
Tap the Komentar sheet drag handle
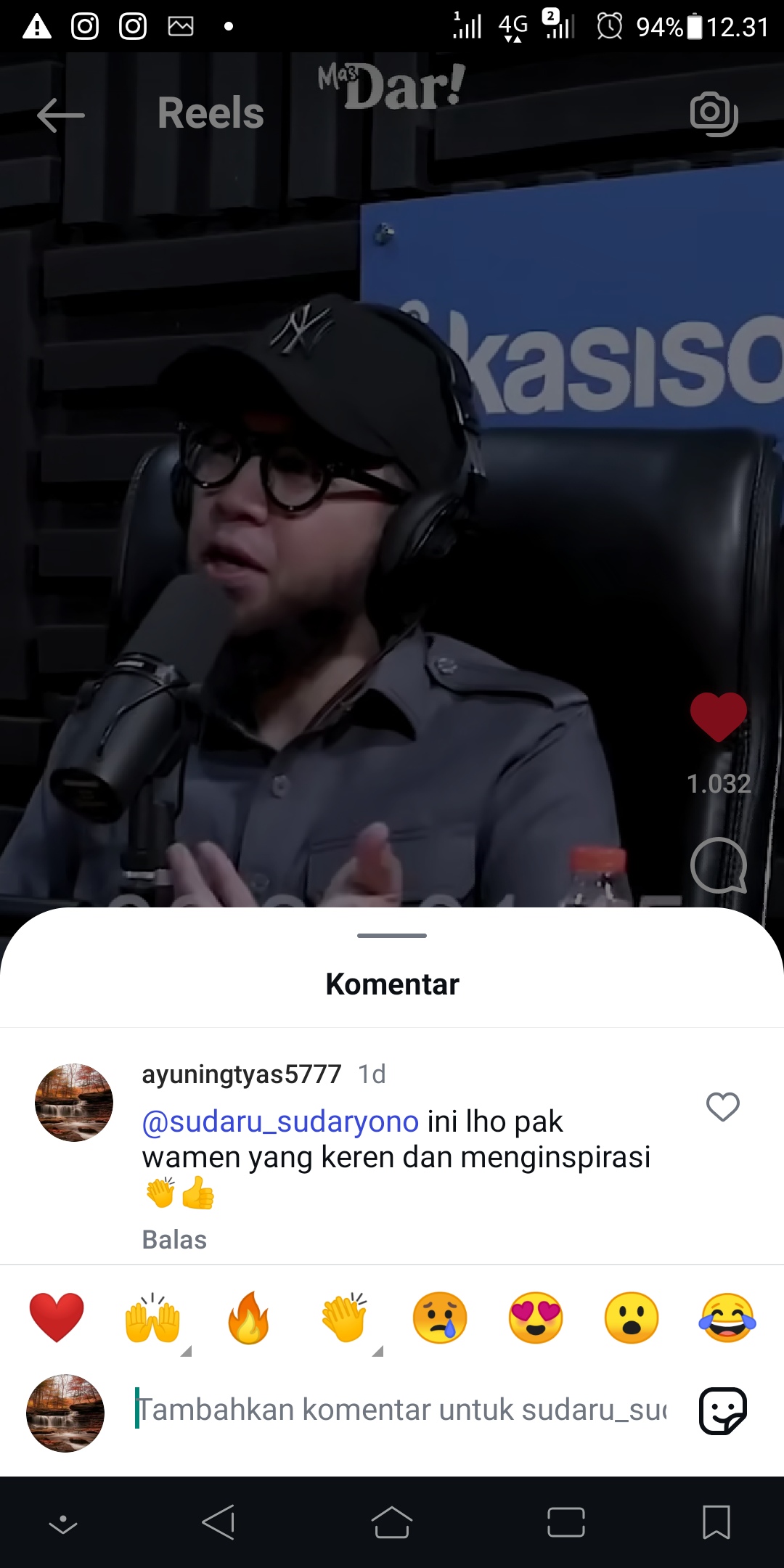pyautogui.click(x=392, y=935)
